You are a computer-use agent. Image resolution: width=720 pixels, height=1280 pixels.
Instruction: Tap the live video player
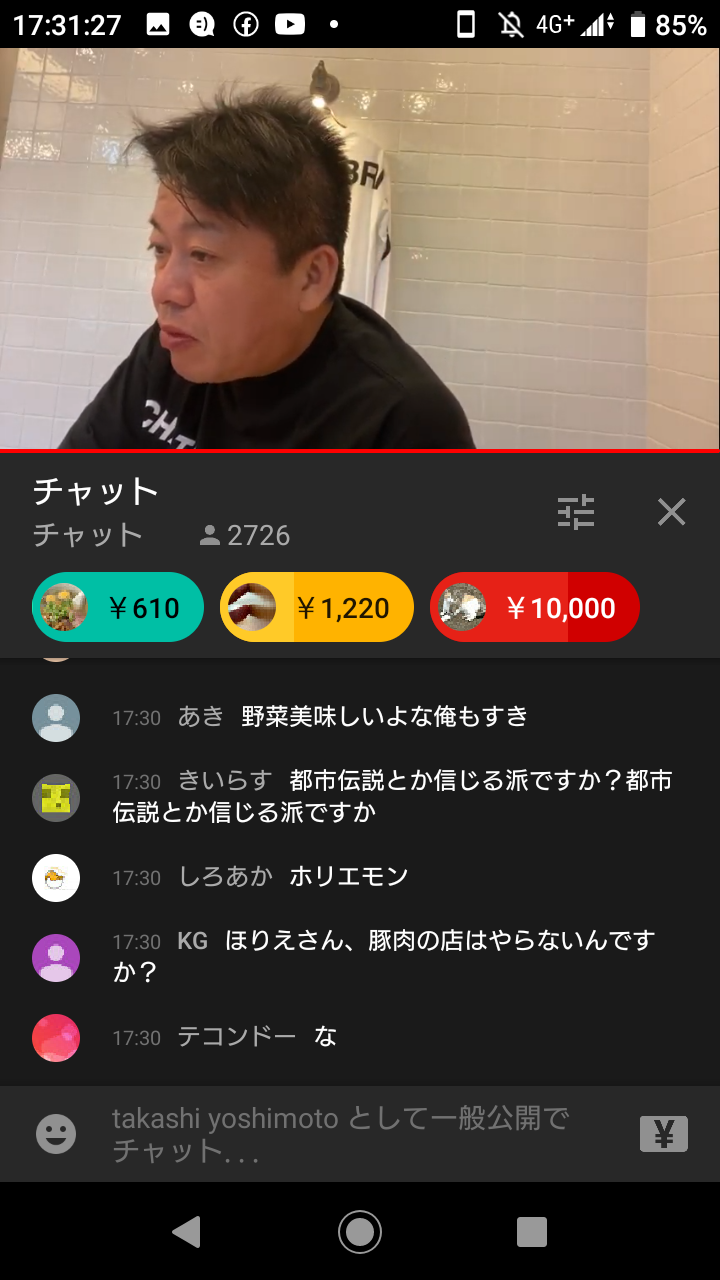click(360, 248)
